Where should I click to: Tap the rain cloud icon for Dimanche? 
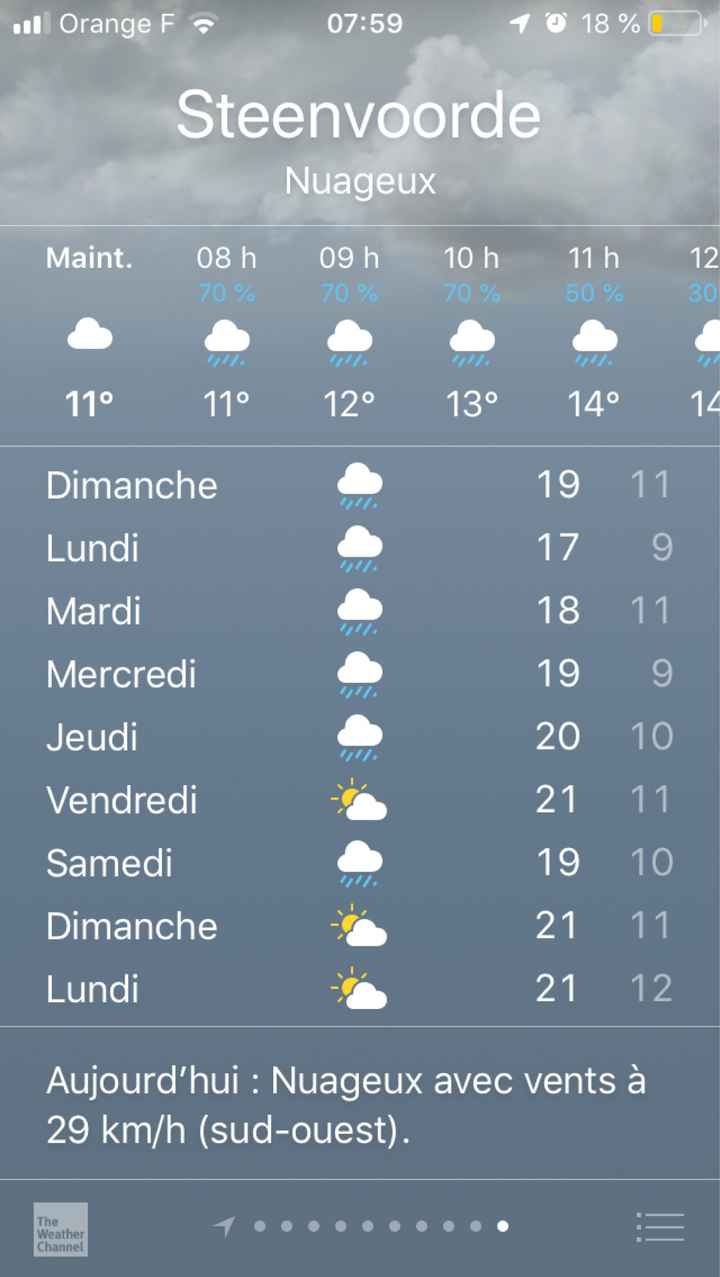(x=359, y=484)
